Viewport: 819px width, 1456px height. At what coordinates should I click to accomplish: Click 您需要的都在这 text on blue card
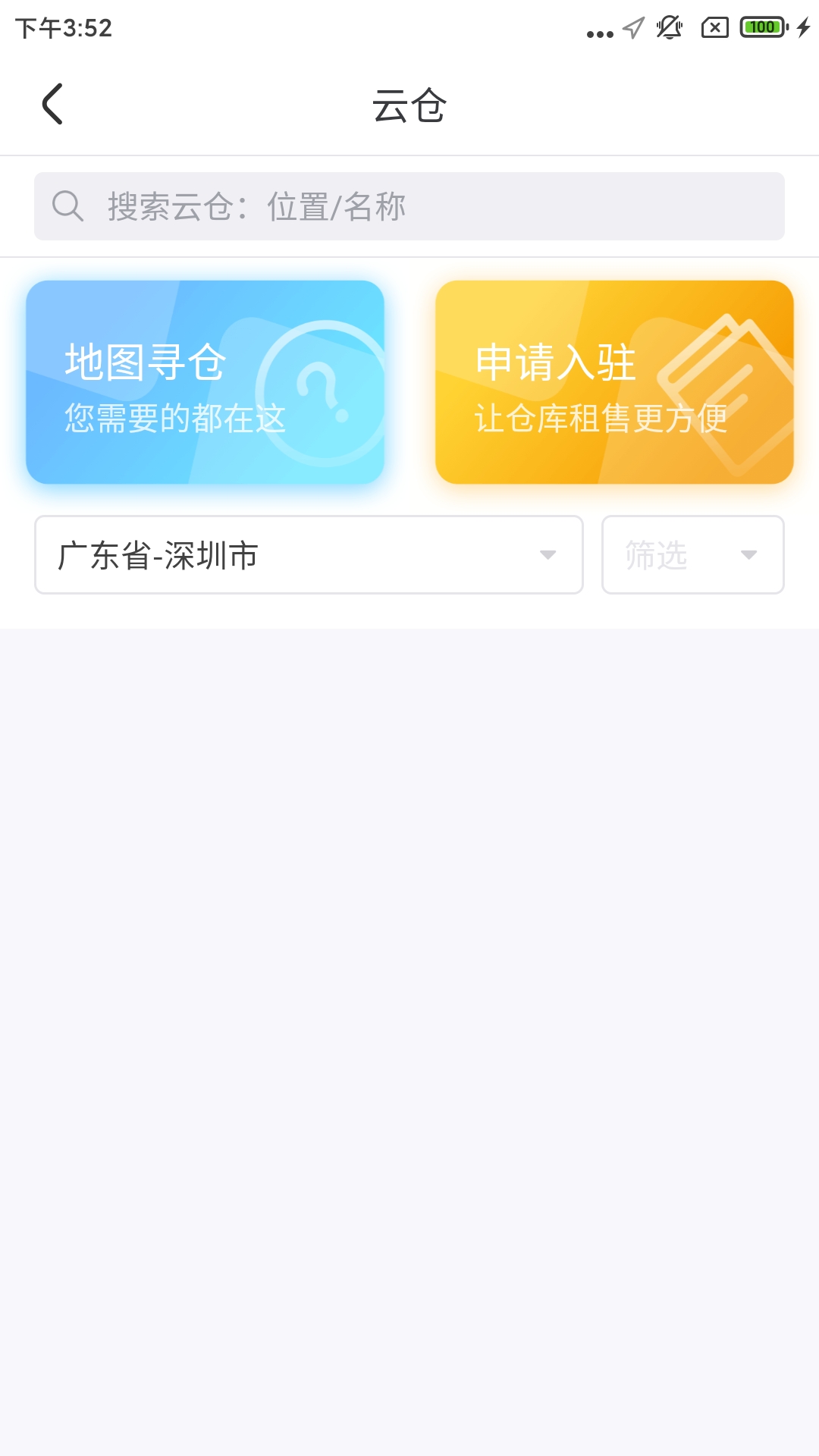[x=175, y=416]
